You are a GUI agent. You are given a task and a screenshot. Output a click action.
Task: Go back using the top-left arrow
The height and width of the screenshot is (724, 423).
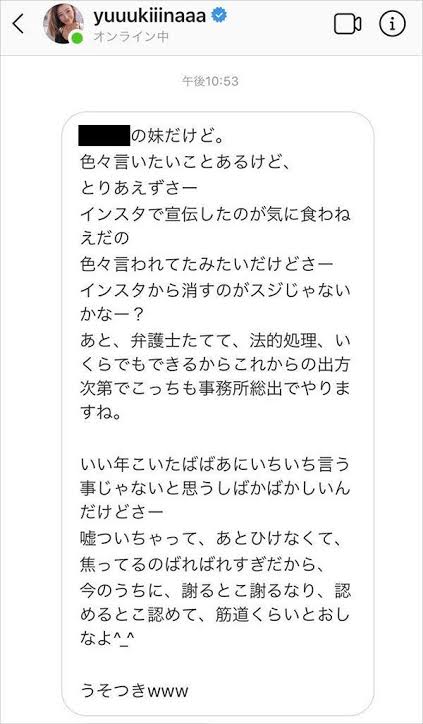[x=18, y=24]
